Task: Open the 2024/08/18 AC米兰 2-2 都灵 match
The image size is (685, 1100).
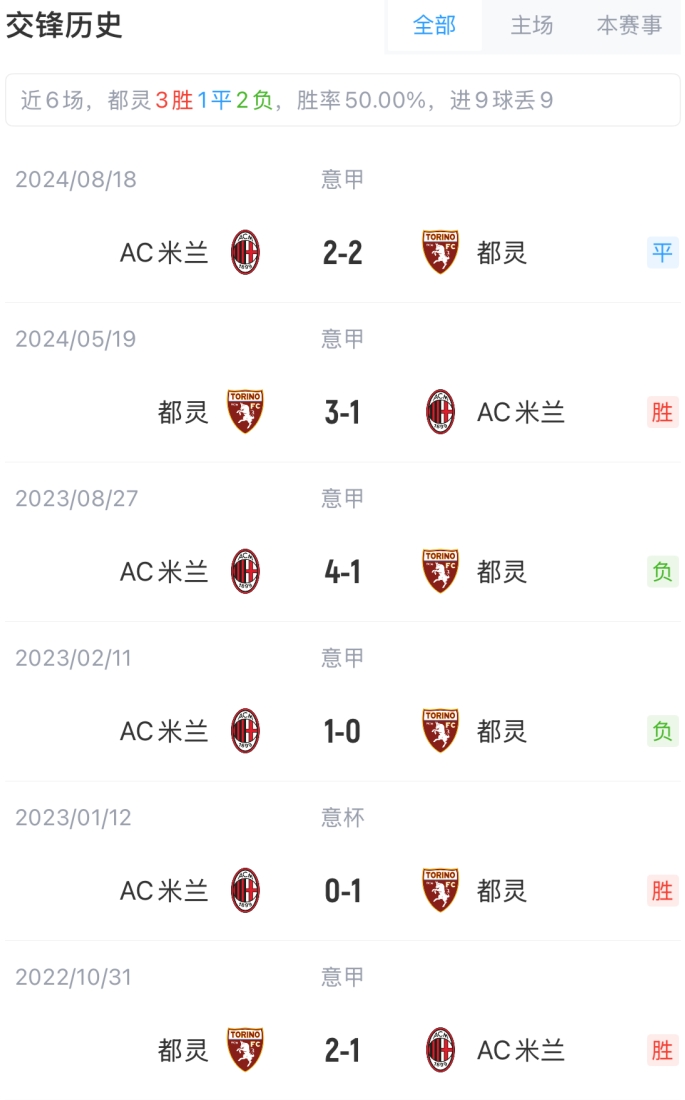Action: click(x=342, y=252)
